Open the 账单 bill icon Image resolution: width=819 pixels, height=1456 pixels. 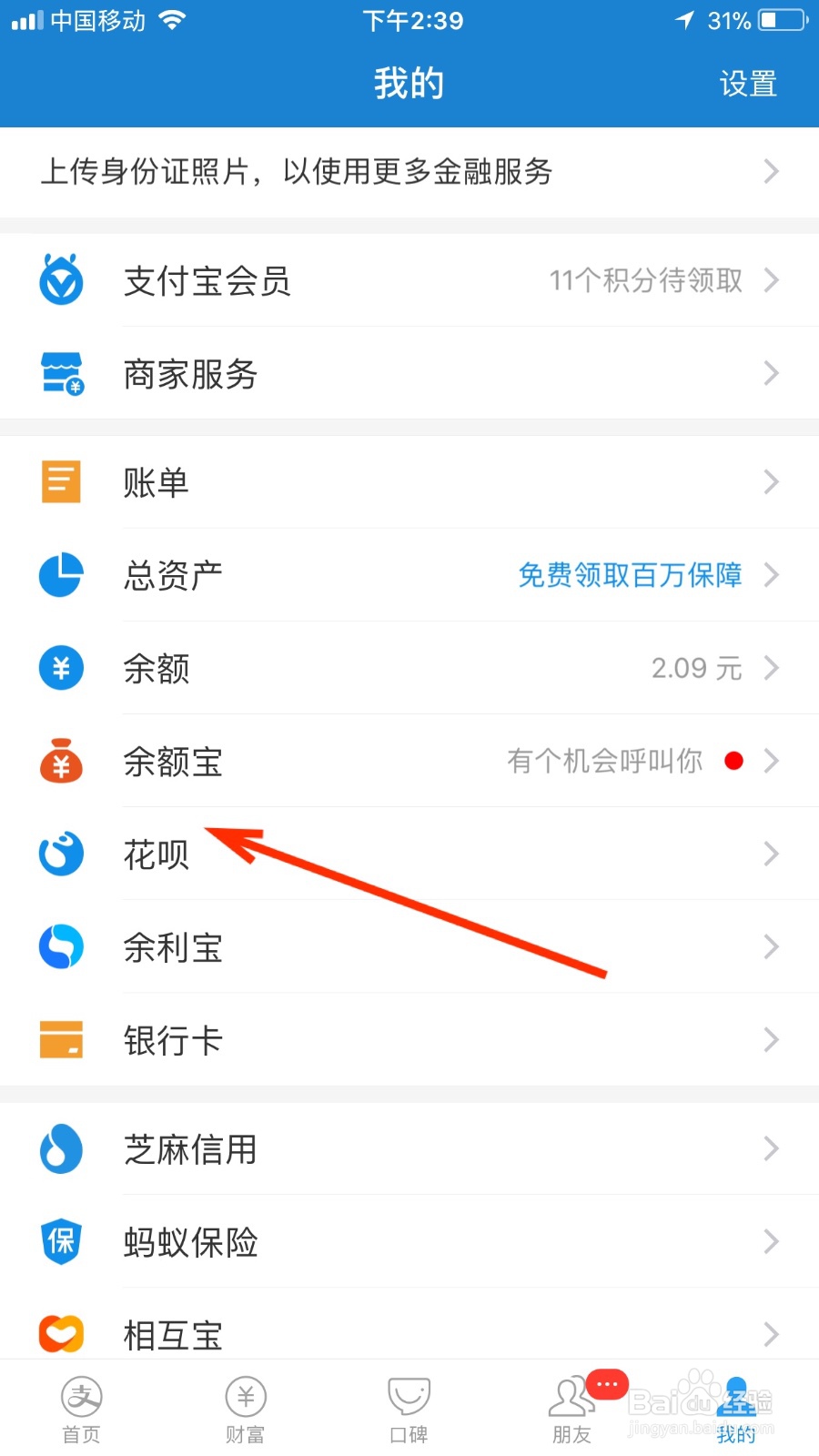point(60,481)
